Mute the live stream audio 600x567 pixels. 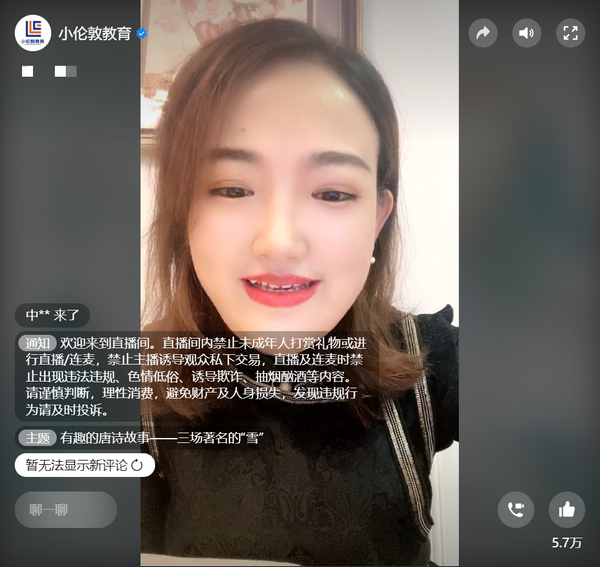coord(527,33)
